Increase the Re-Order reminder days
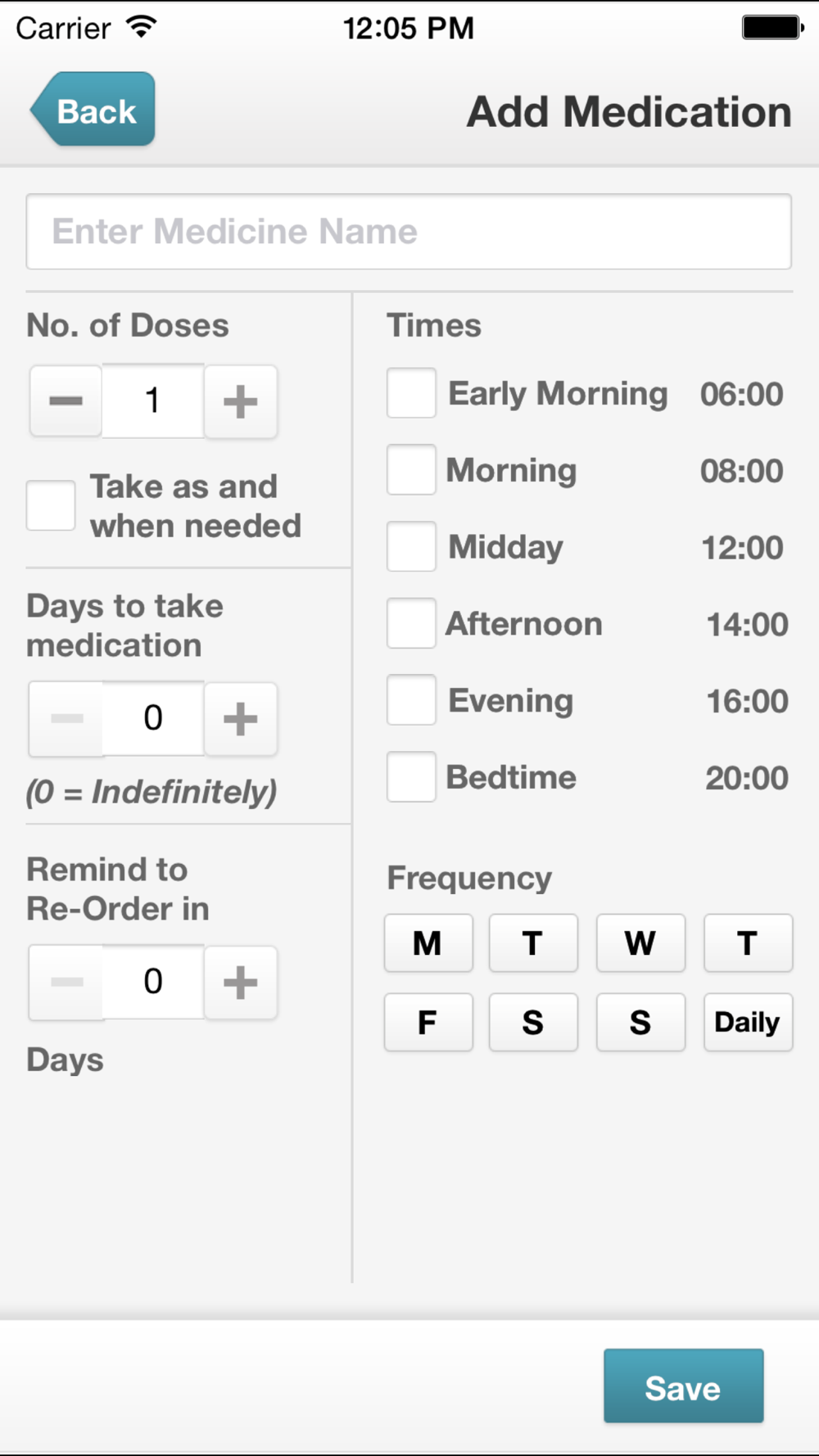This screenshot has width=819, height=1456. pyautogui.click(x=241, y=983)
